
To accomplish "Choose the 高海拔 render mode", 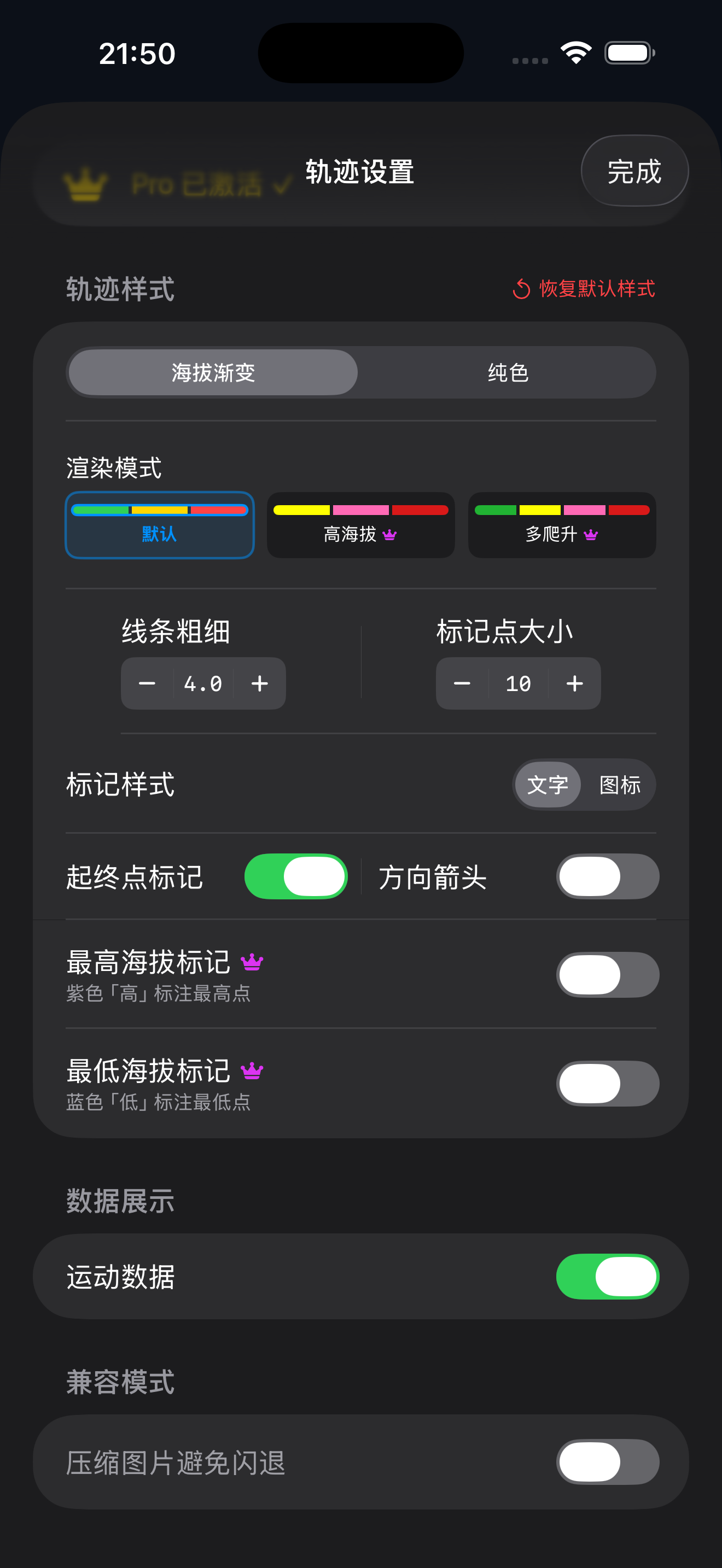I will (x=360, y=525).
